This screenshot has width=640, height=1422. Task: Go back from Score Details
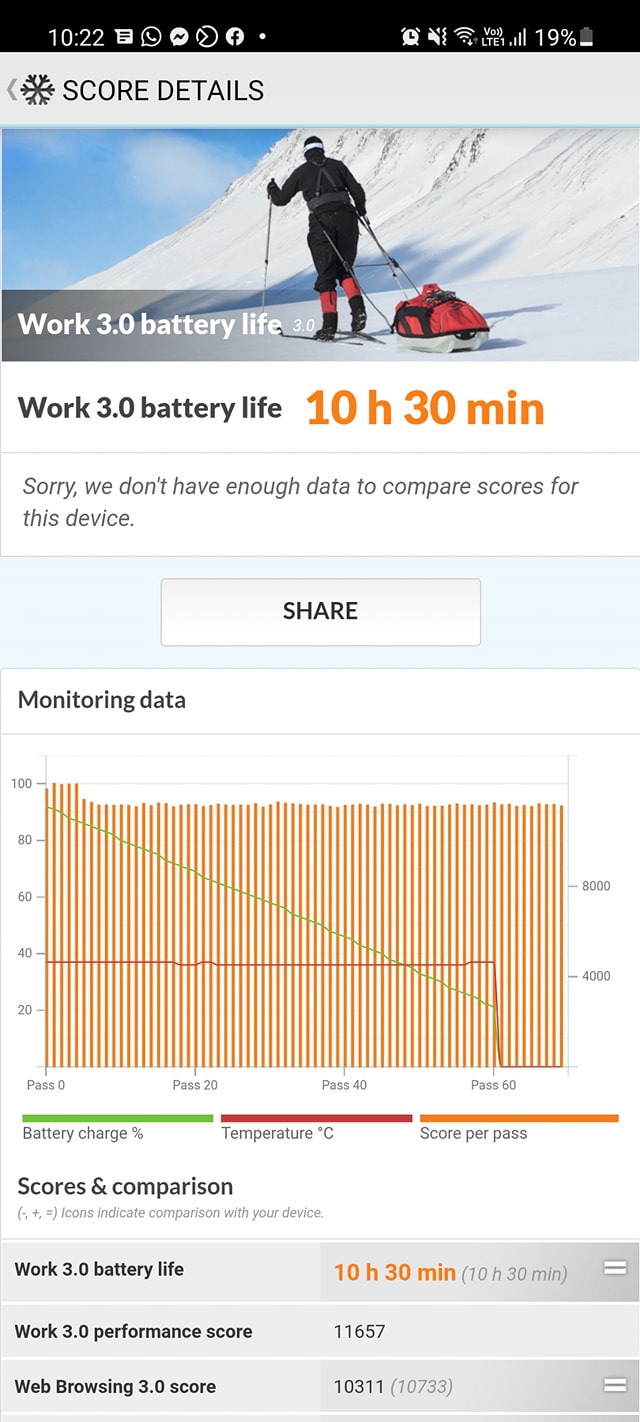coord(14,90)
